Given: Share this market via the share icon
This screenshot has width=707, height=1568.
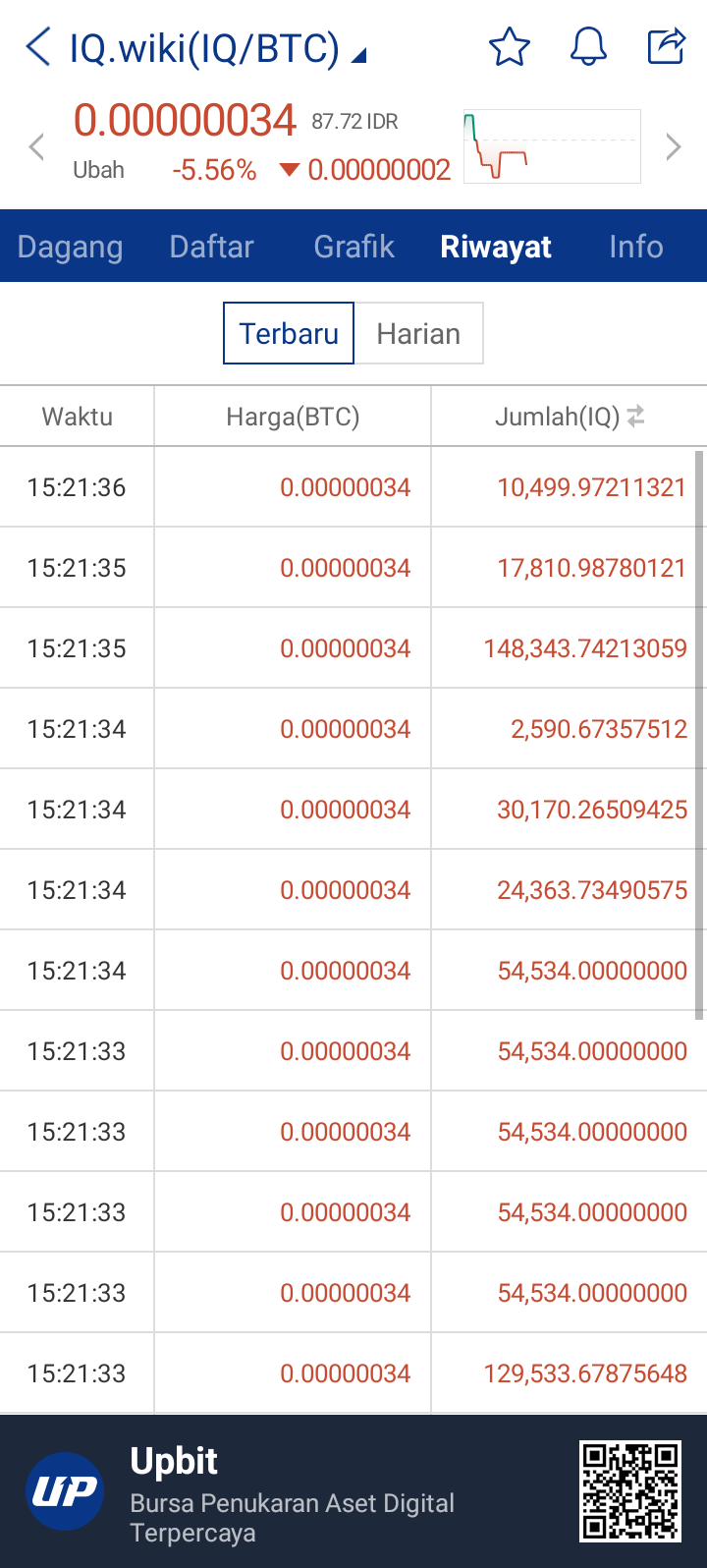Looking at the screenshot, I should coord(666,46).
